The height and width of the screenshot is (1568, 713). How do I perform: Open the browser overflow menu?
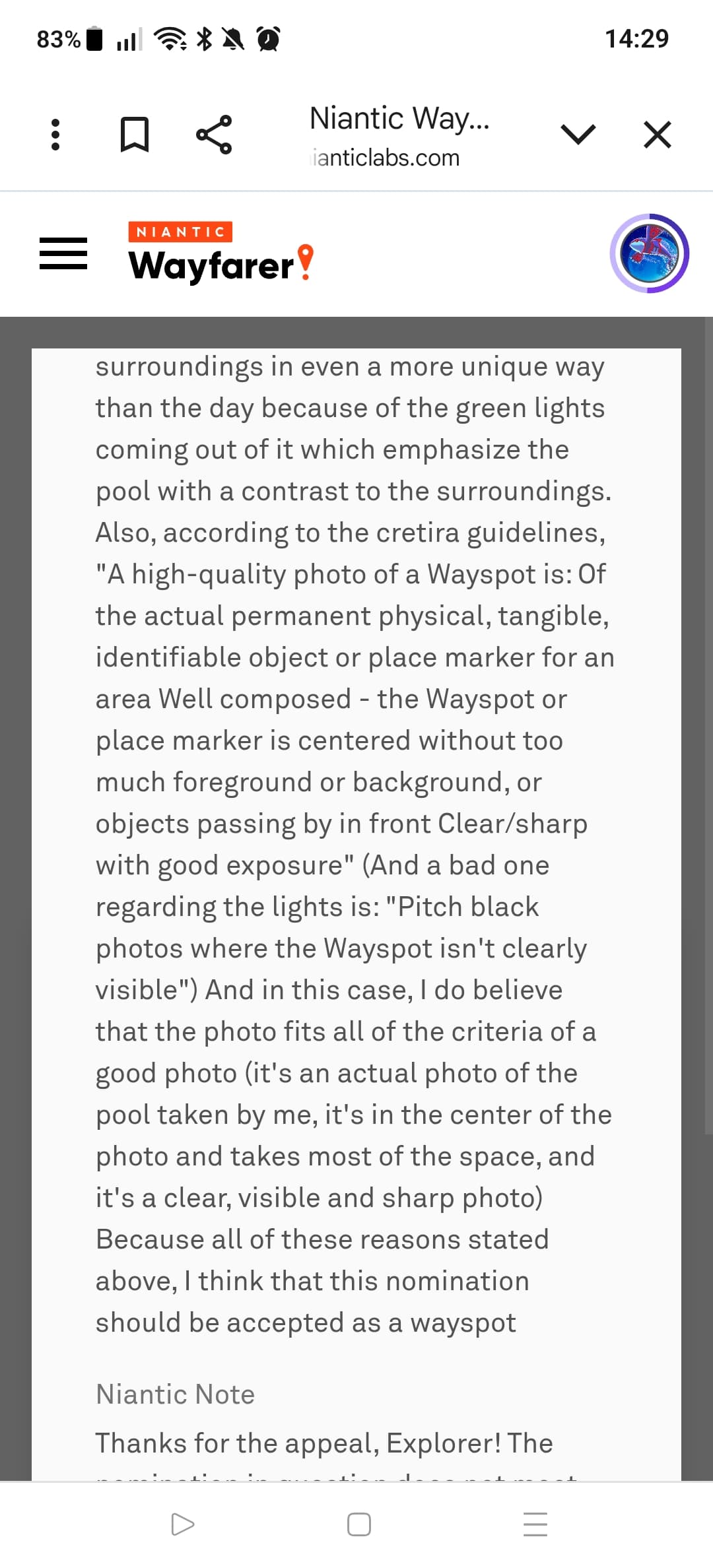point(55,135)
